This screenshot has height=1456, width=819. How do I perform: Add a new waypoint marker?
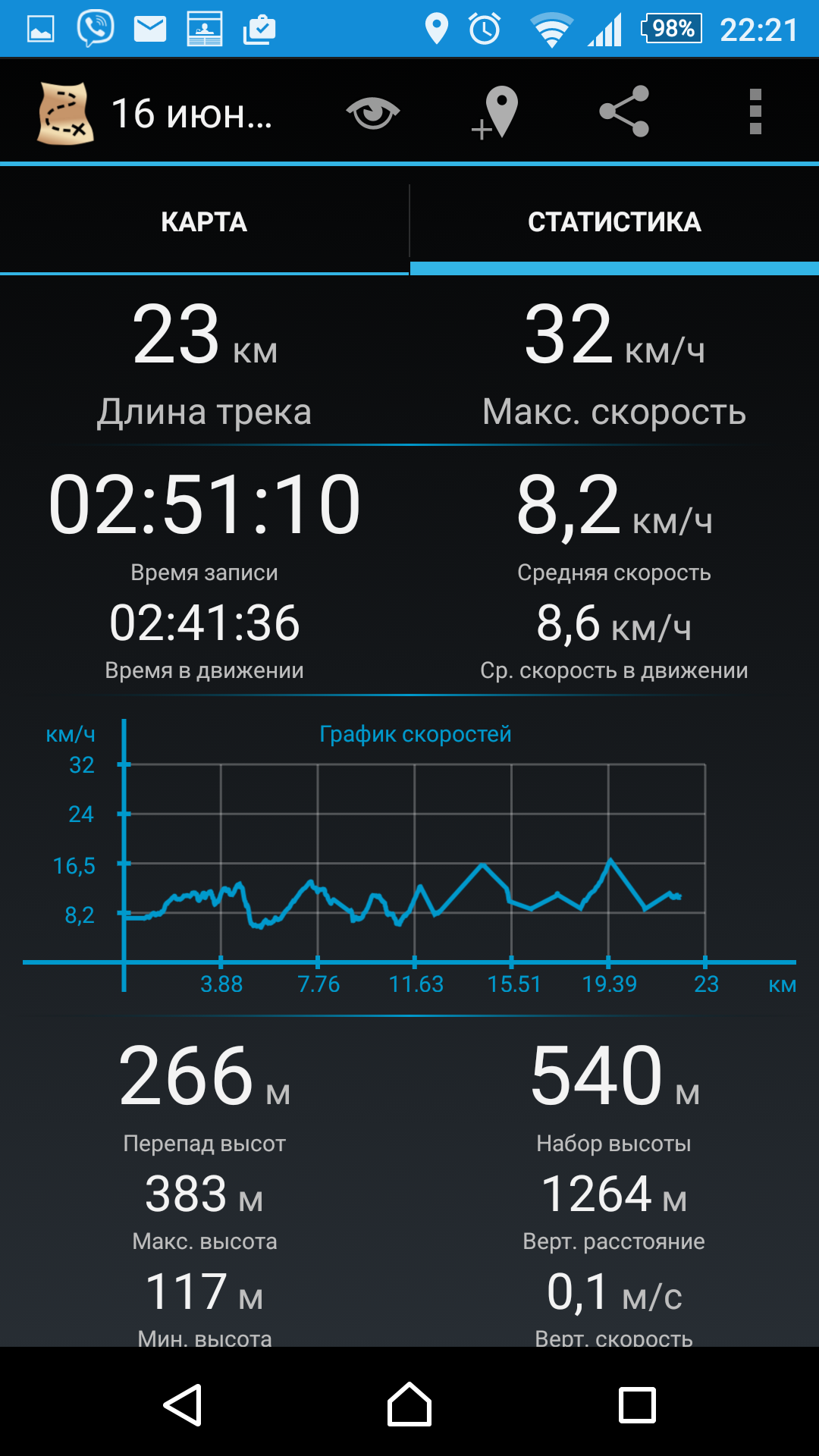click(496, 112)
